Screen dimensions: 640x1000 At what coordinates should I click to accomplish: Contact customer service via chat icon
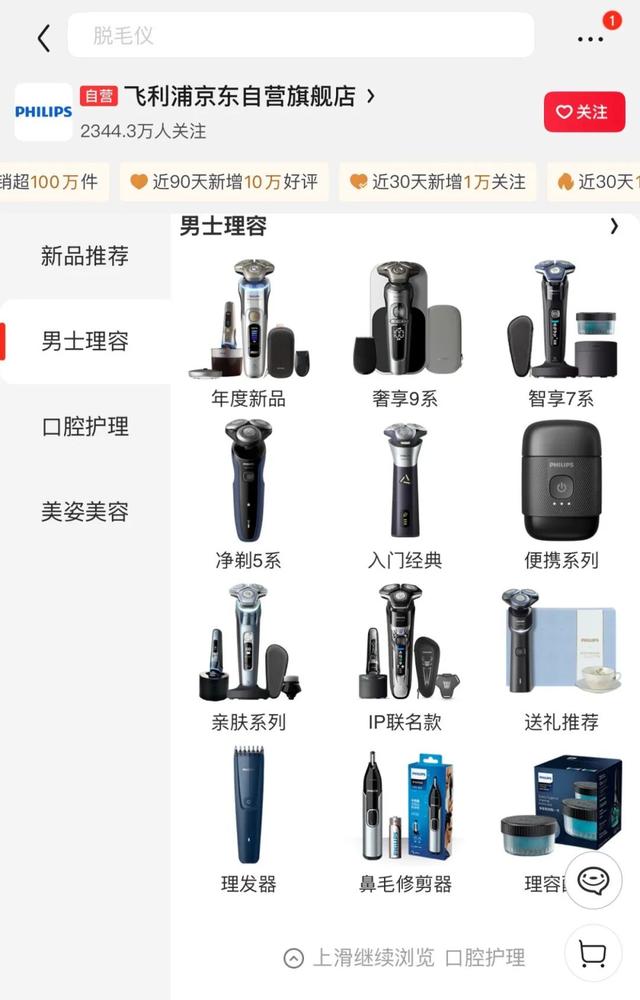[x=593, y=880]
